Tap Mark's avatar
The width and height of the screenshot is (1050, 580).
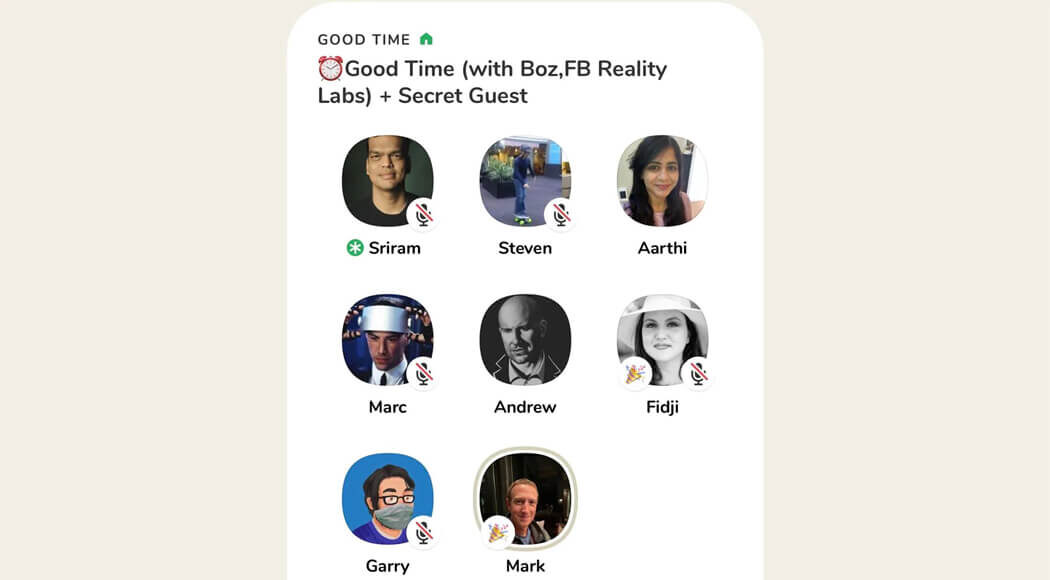(x=525, y=499)
